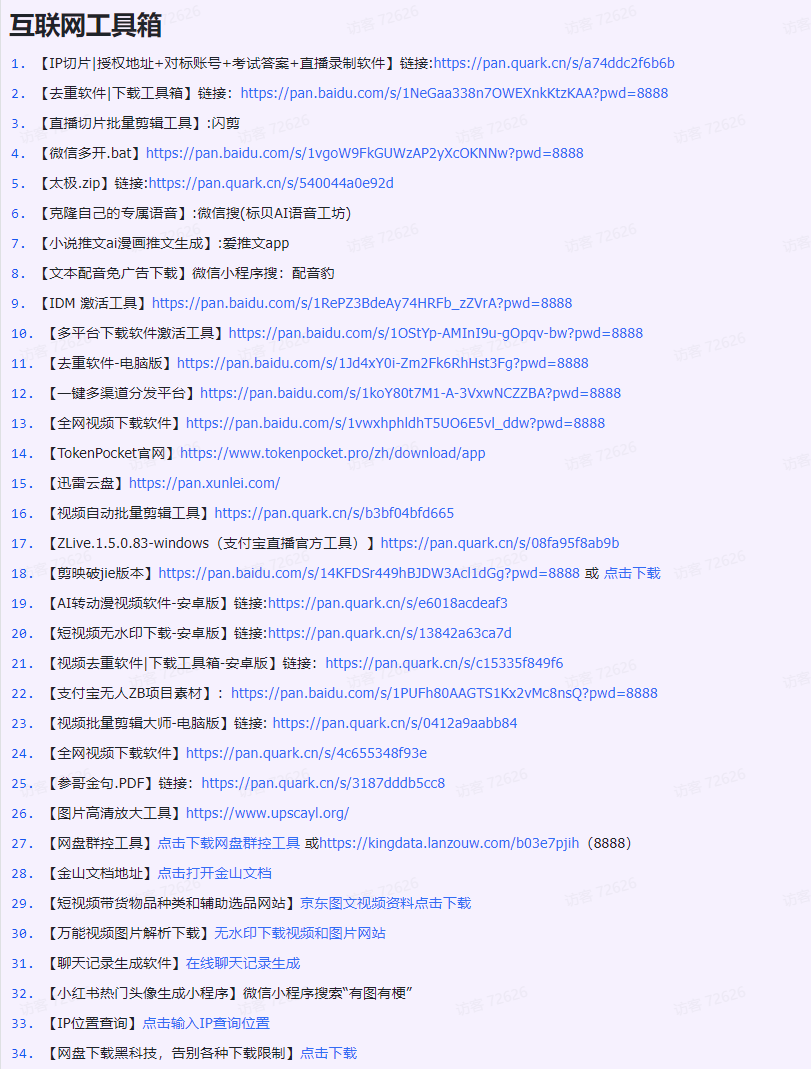811x1069 pixels.
Task: Tap 点击输入IP查询位置 link
Action: [205, 1023]
